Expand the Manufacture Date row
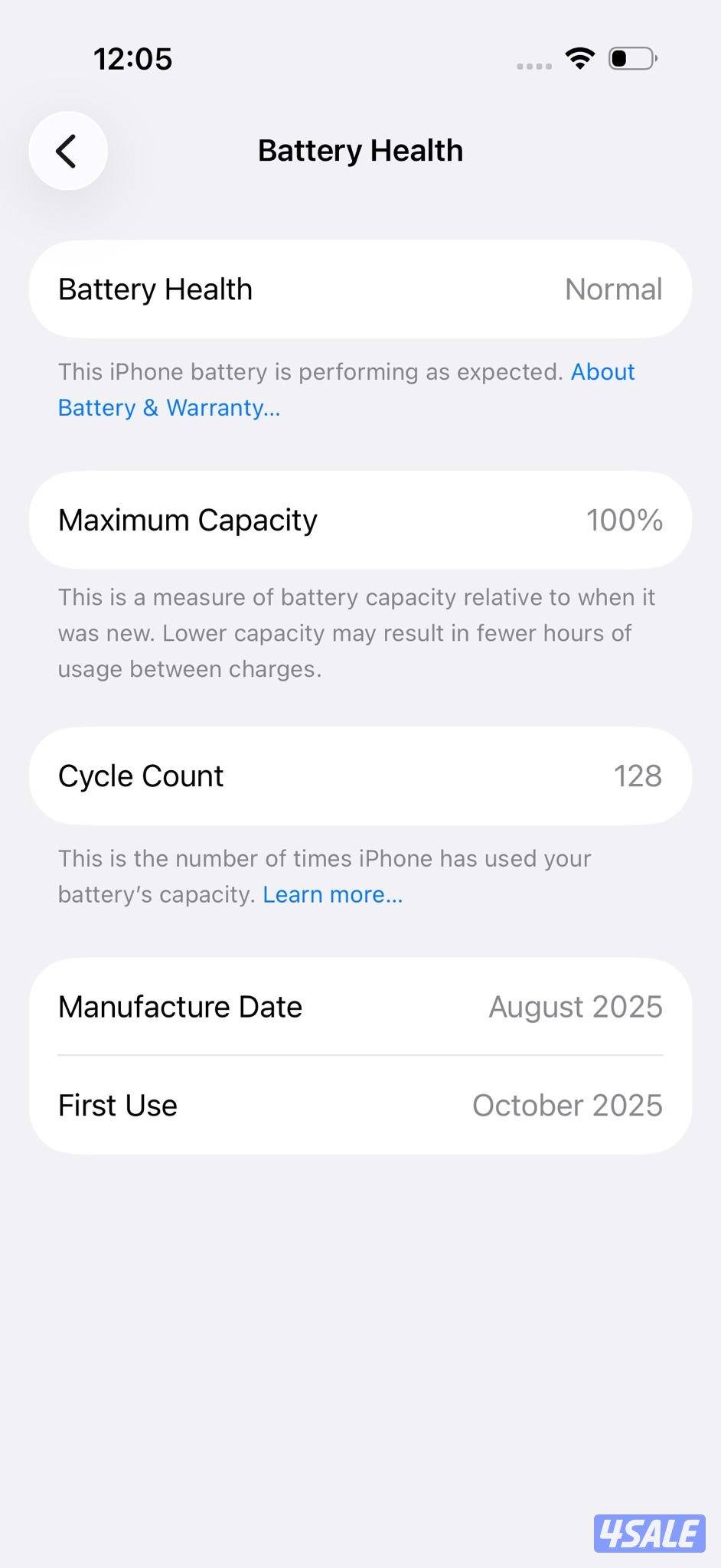This screenshot has height=1568, width=721. pyautogui.click(x=360, y=1007)
